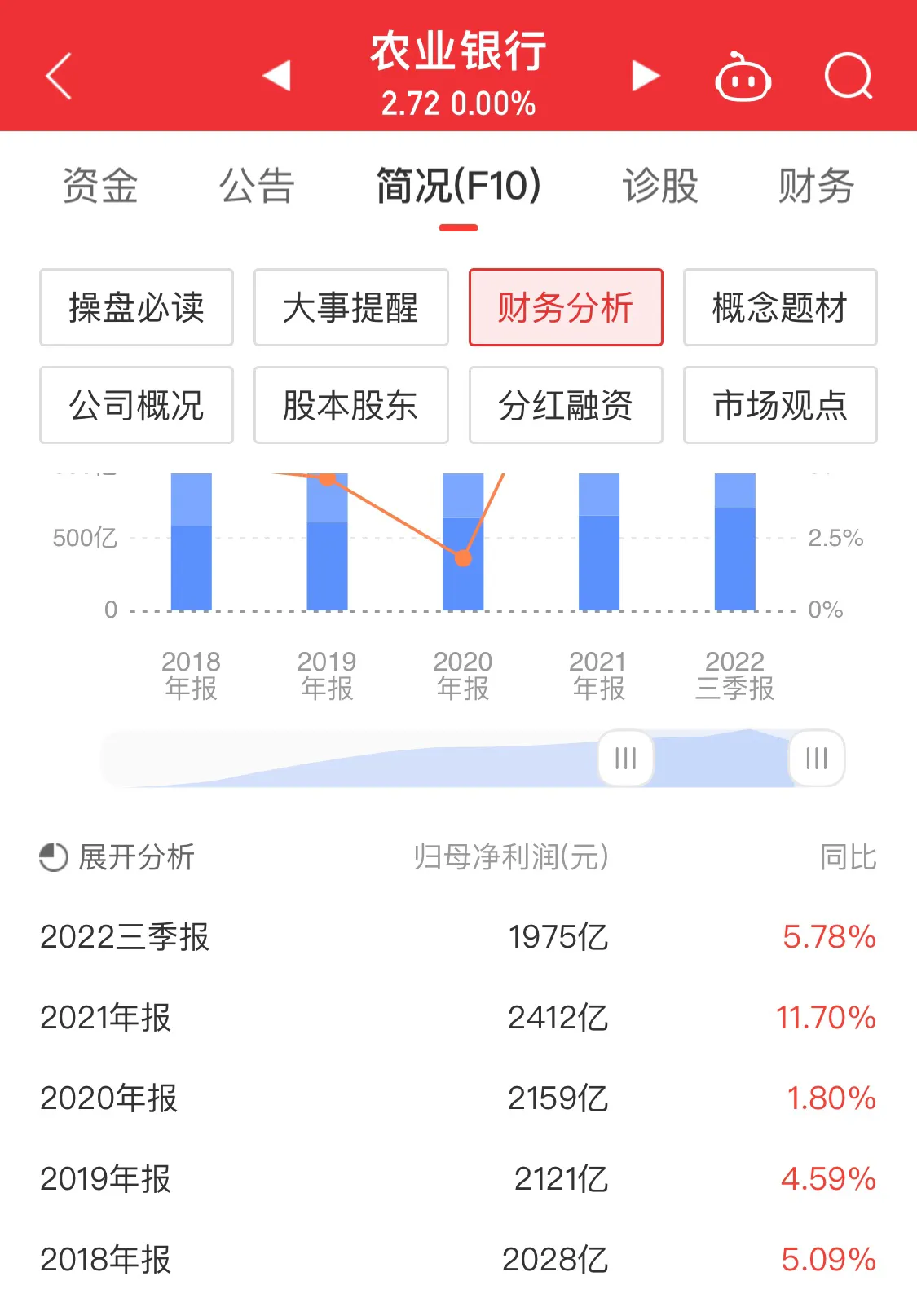Open the 市场观点 section
The image size is (917, 1316).
point(780,405)
